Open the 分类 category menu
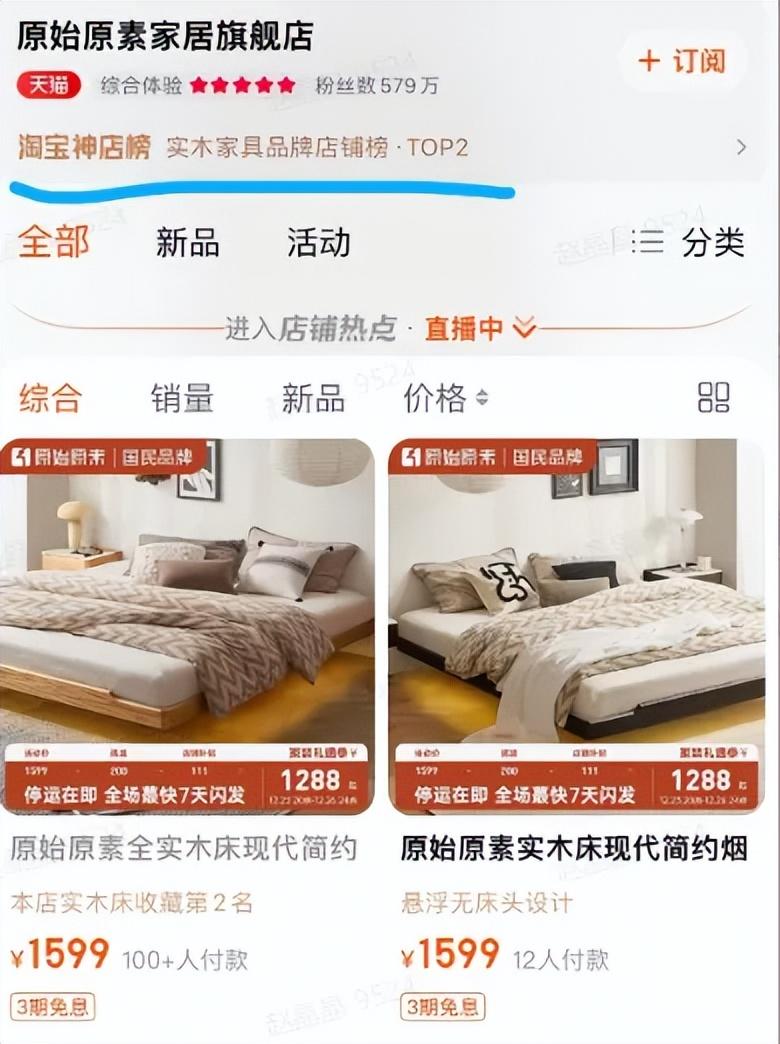 point(692,242)
